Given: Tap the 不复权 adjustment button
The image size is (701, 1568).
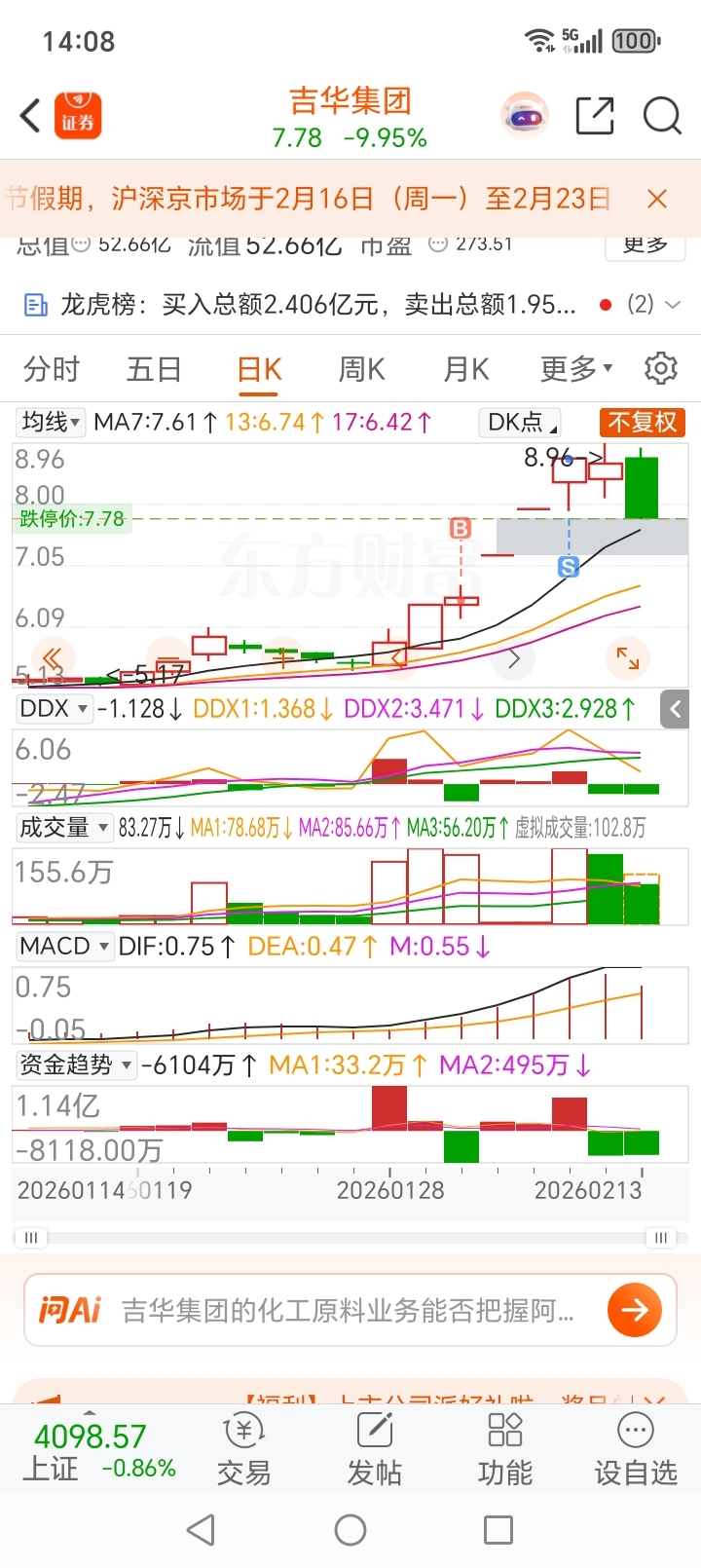Looking at the screenshot, I should click(x=643, y=422).
